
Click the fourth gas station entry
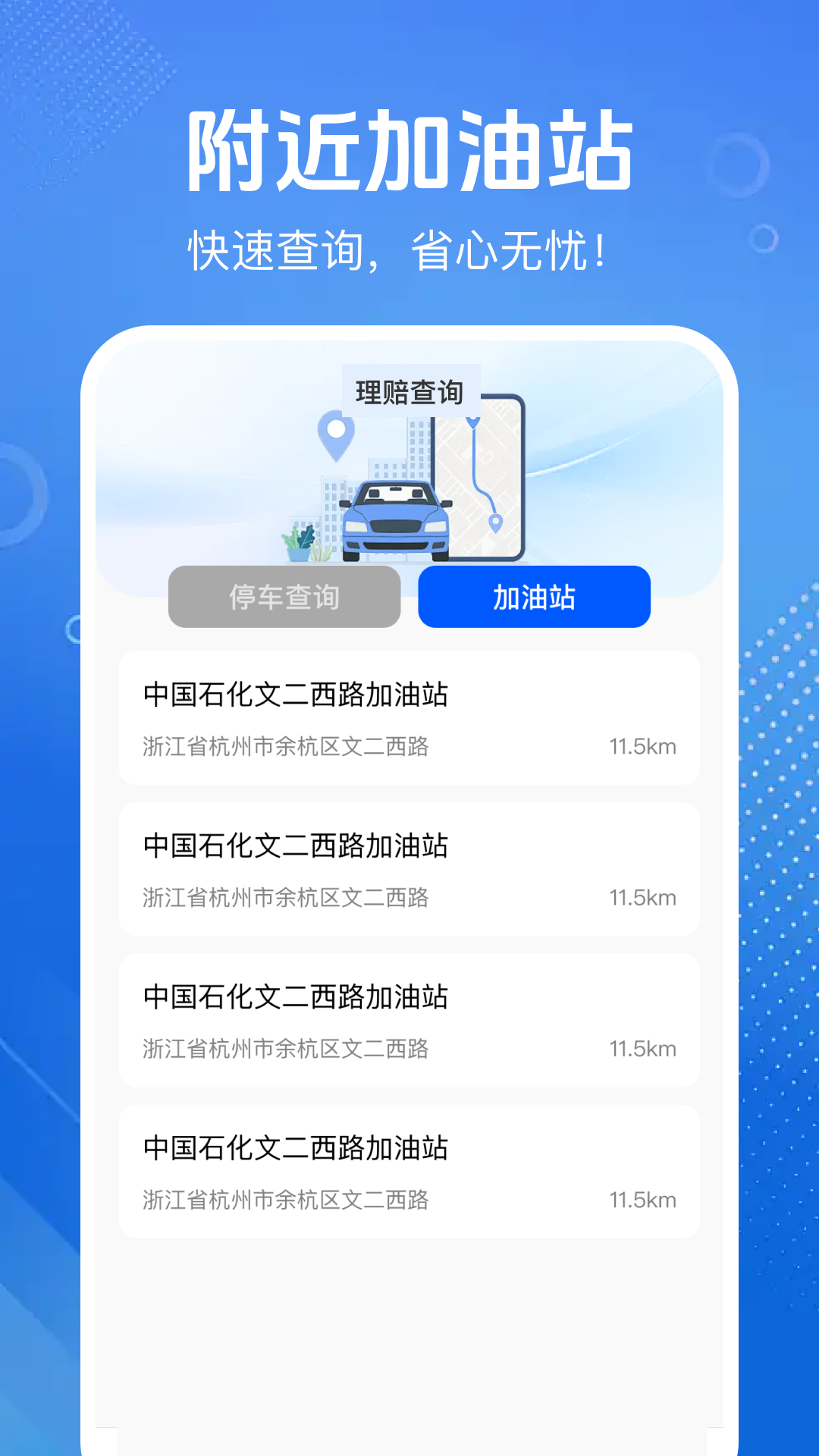(409, 1170)
